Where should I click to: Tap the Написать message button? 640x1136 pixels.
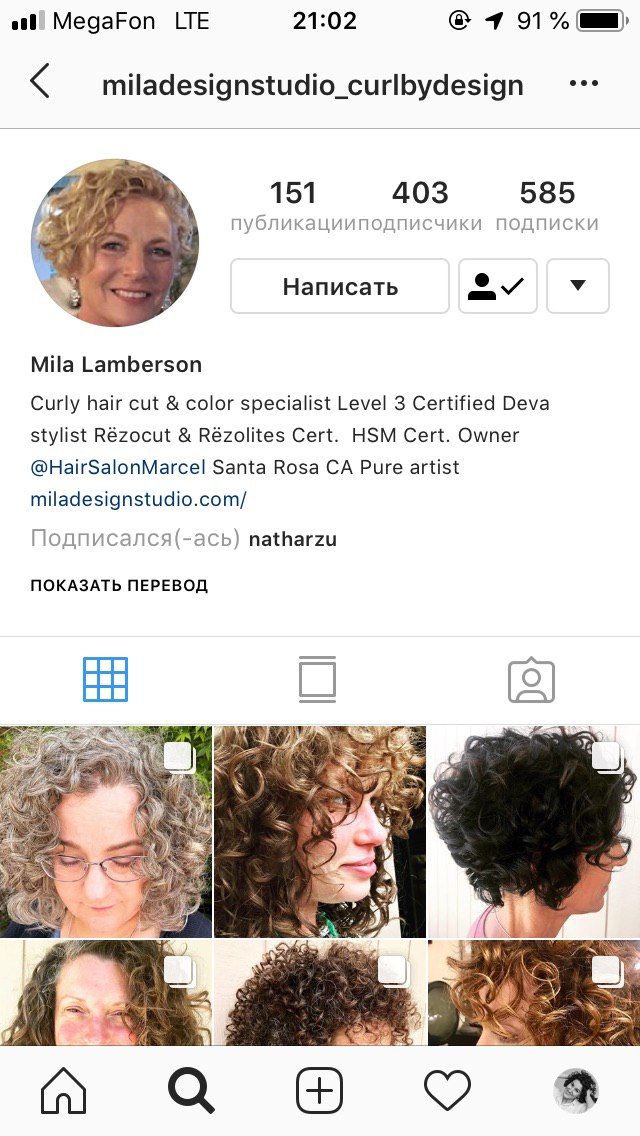[339, 286]
